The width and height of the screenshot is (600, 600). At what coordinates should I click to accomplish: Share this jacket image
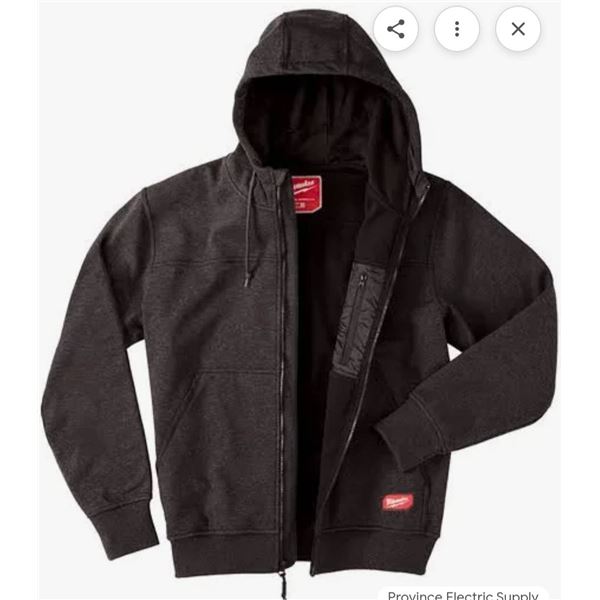tap(396, 29)
